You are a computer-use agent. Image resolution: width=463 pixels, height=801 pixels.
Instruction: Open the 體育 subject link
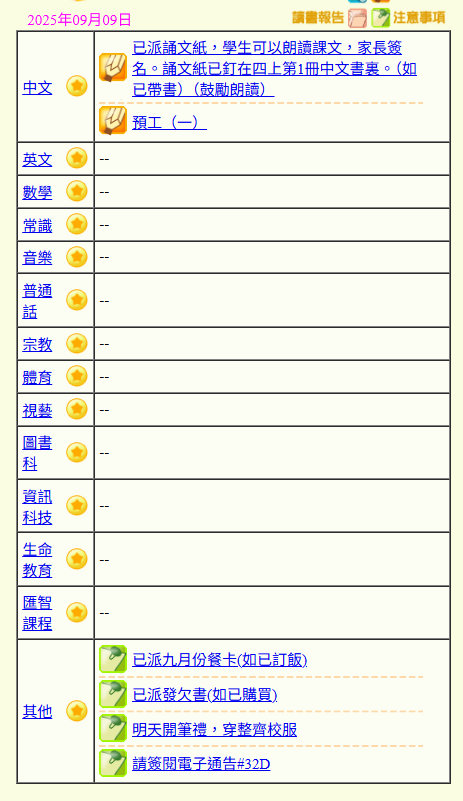pos(37,378)
